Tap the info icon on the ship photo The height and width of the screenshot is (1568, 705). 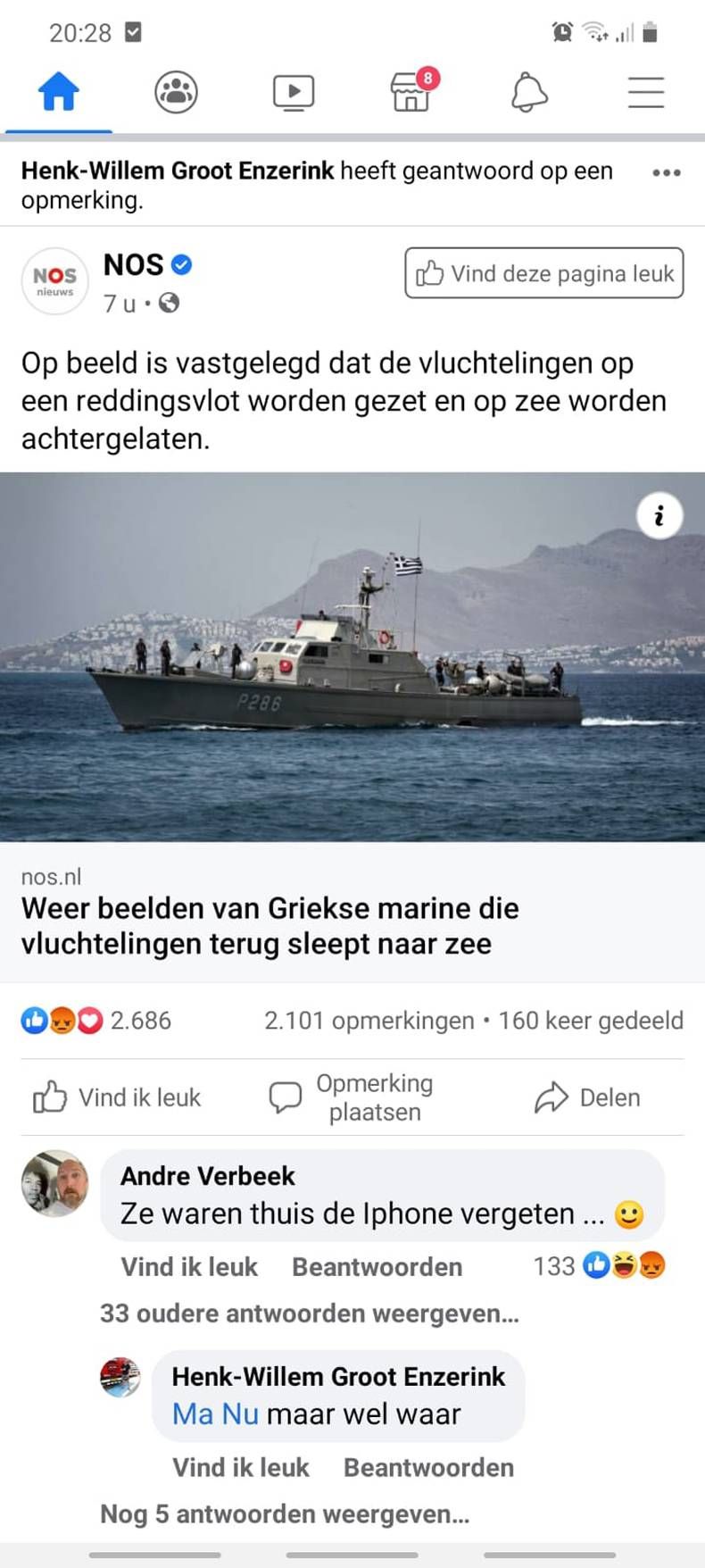pyautogui.click(x=659, y=515)
